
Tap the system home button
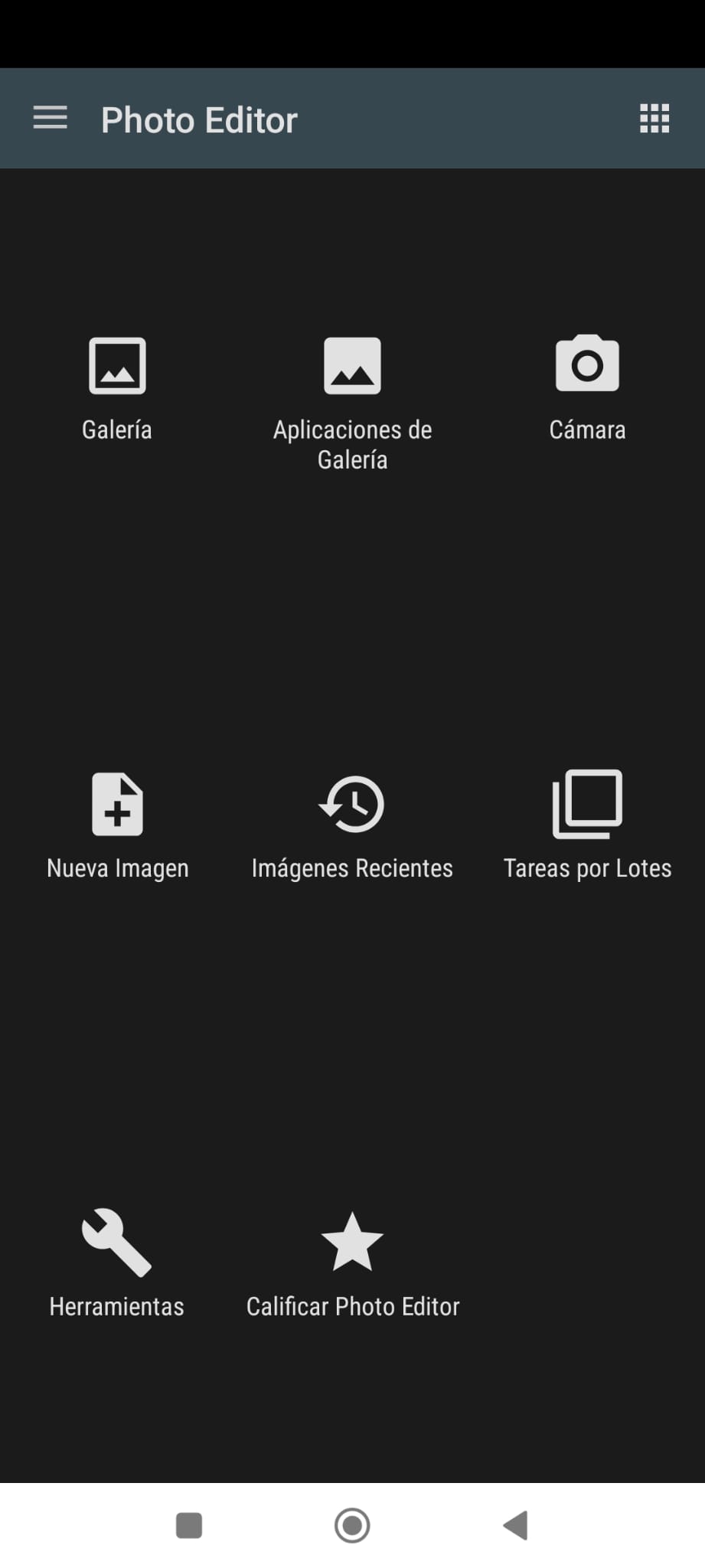point(352,1525)
